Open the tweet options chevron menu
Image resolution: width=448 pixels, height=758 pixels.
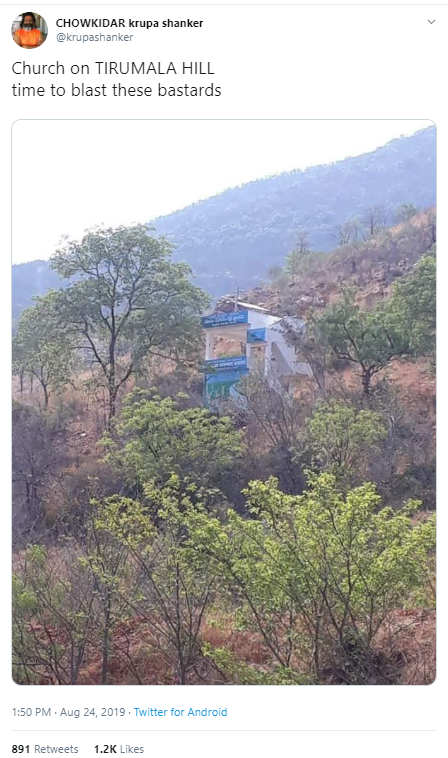tap(431, 22)
